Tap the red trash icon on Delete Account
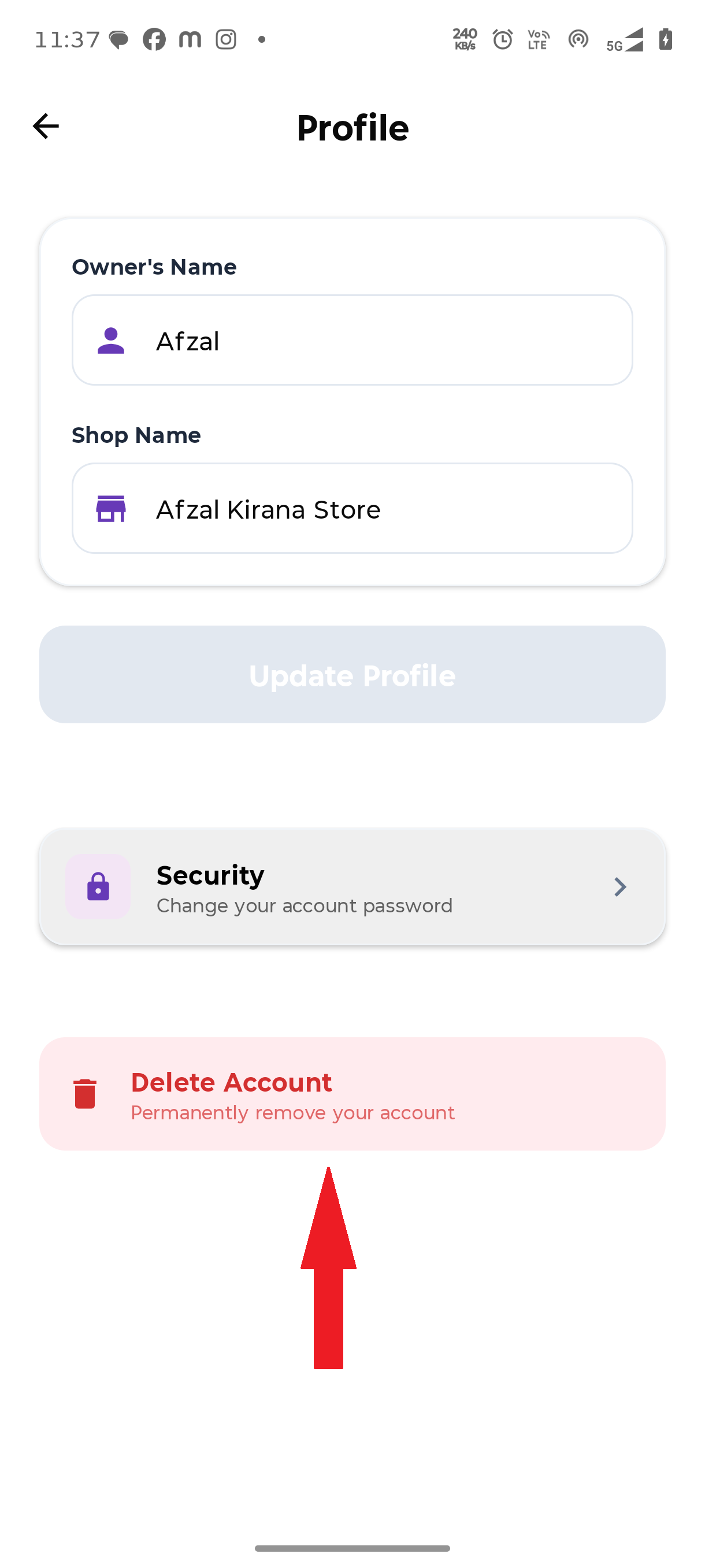 click(x=86, y=1093)
